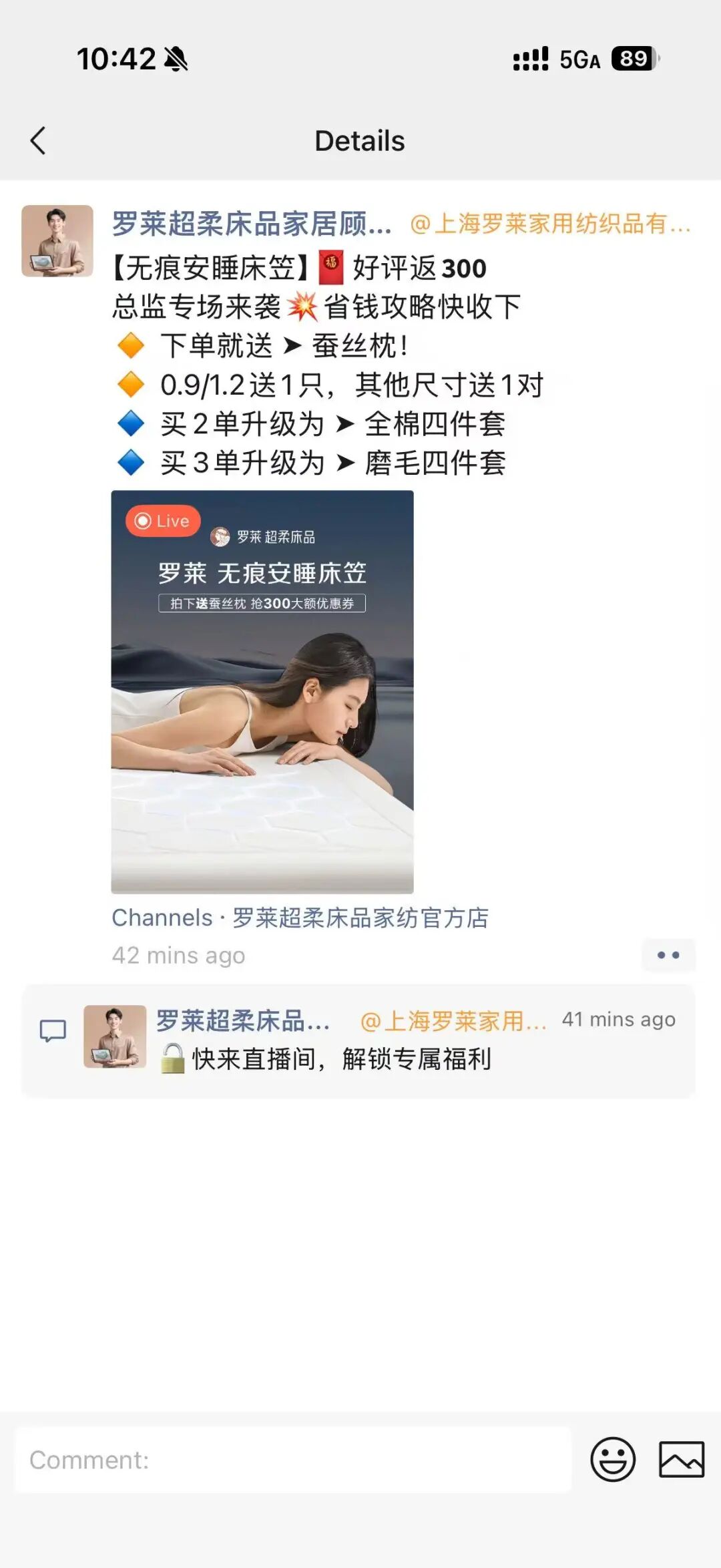Tap the 42 mins ago timestamp

tap(177, 955)
